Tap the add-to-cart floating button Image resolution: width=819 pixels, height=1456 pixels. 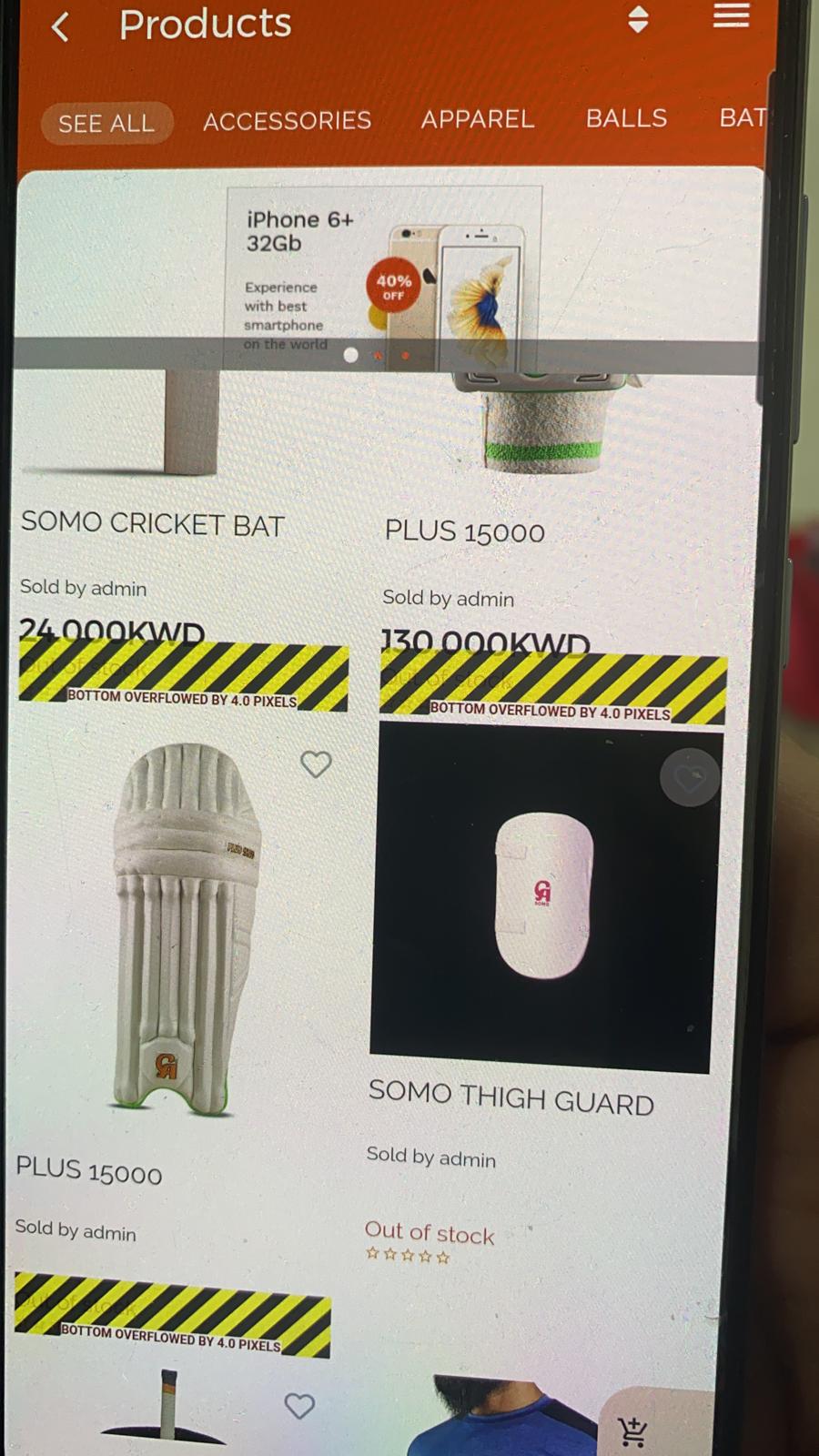[634, 1429]
